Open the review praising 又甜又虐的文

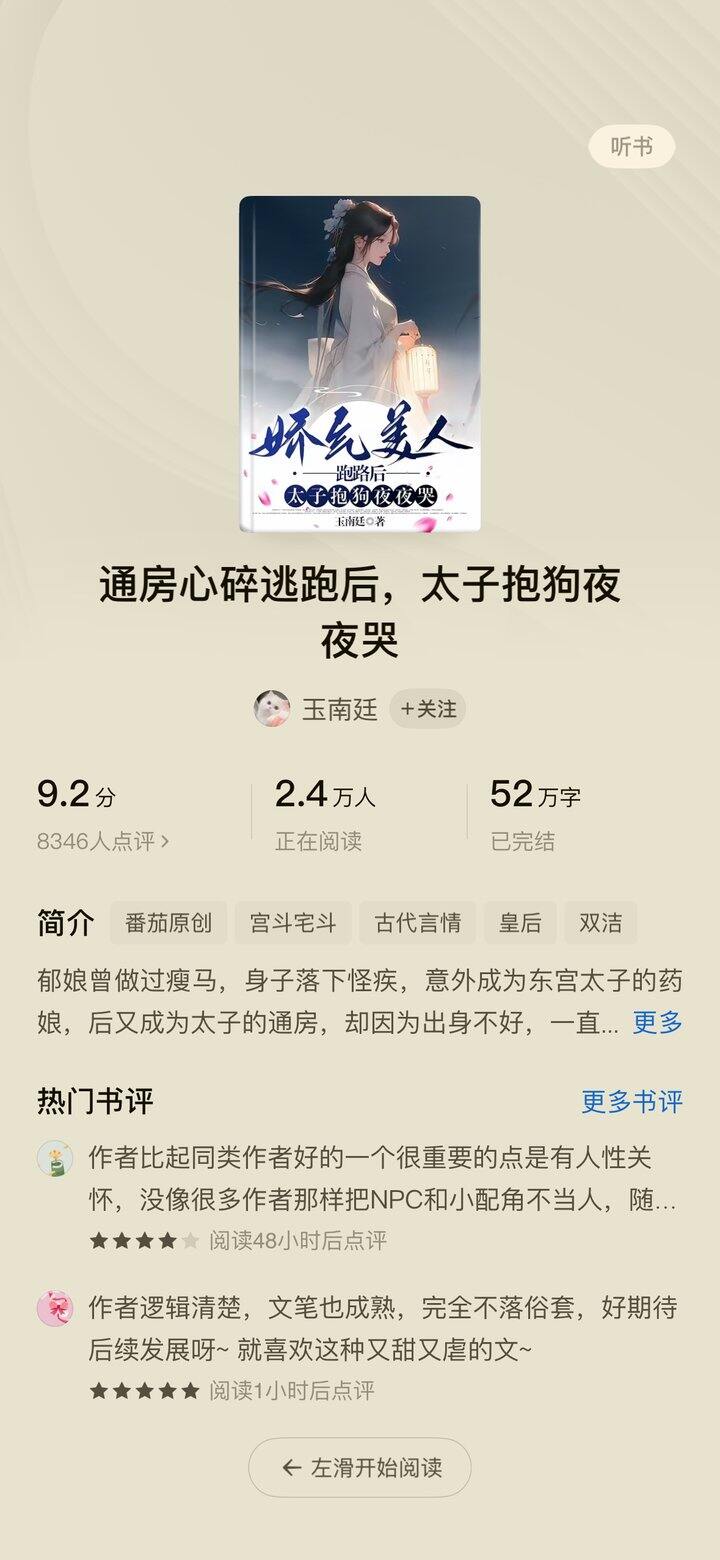pyautogui.click(x=382, y=1328)
